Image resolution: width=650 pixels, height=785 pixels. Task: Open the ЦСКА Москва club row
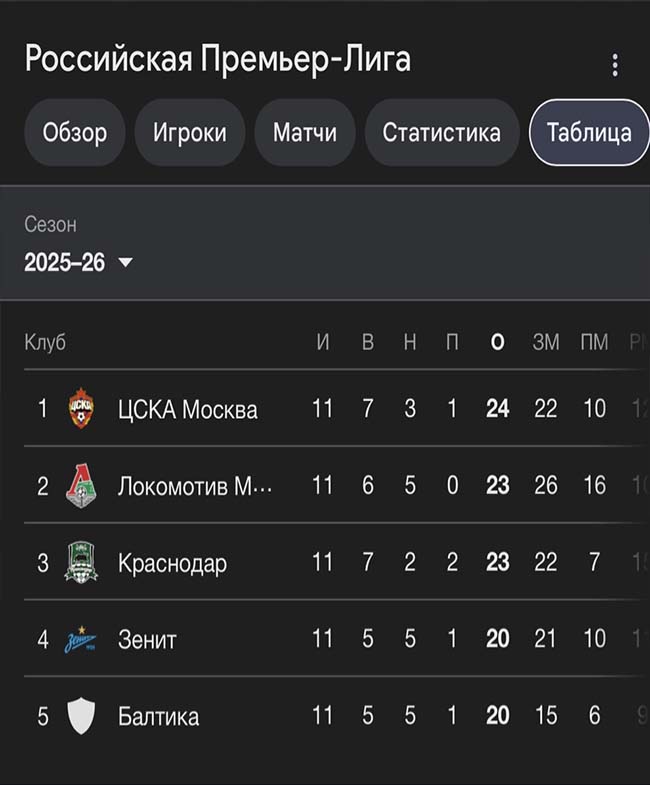click(187, 409)
